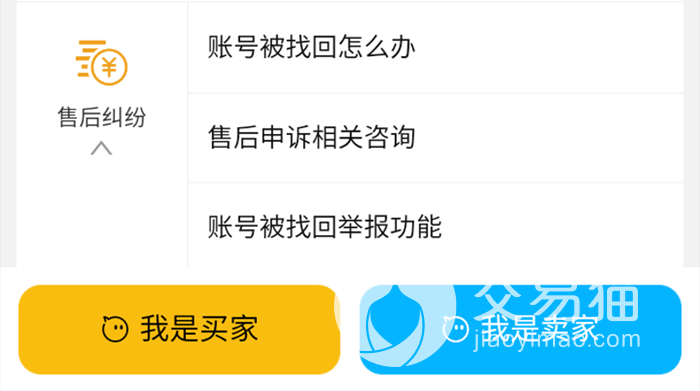Collapse the 售后纠纷 category
The width and height of the screenshot is (700, 391).
point(101,148)
